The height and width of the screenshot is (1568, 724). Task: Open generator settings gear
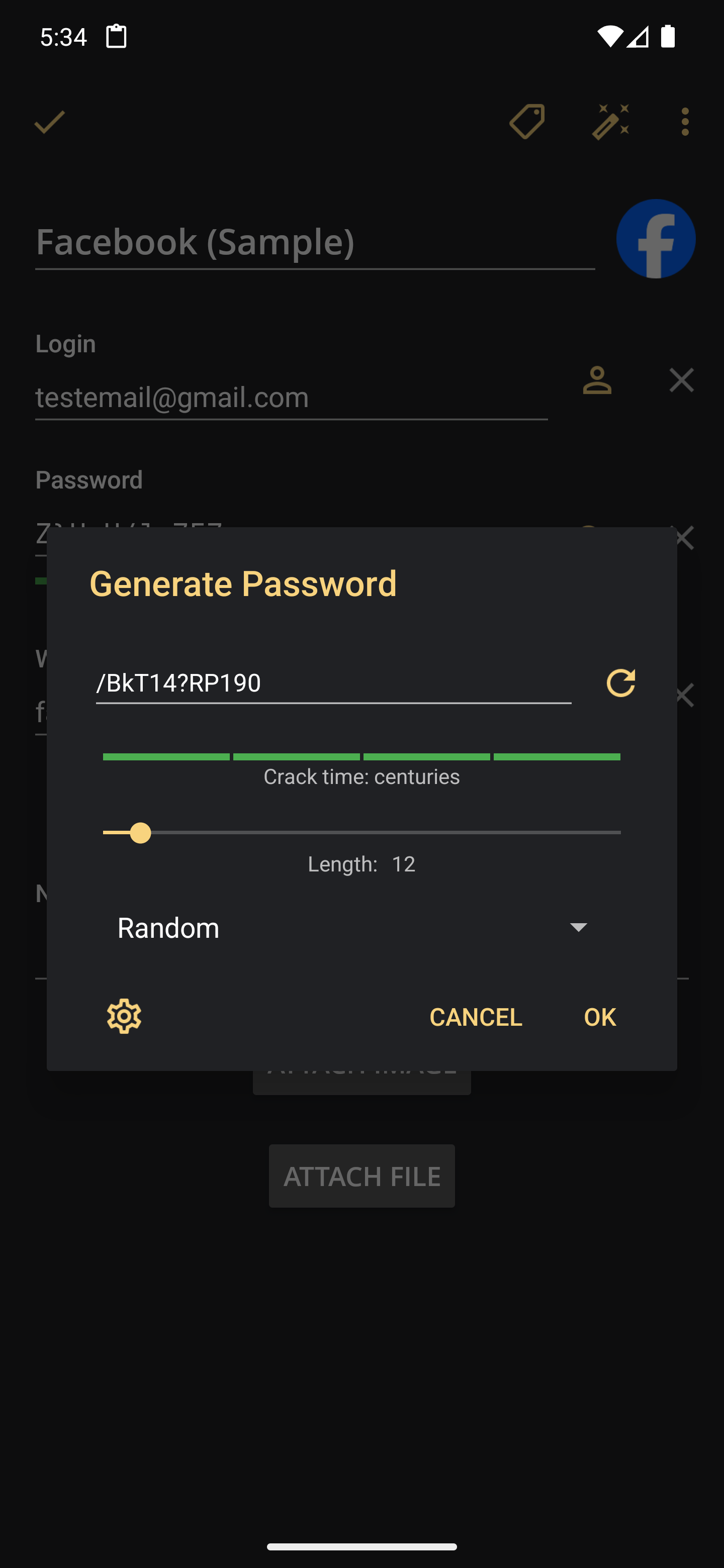[124, 1016]
